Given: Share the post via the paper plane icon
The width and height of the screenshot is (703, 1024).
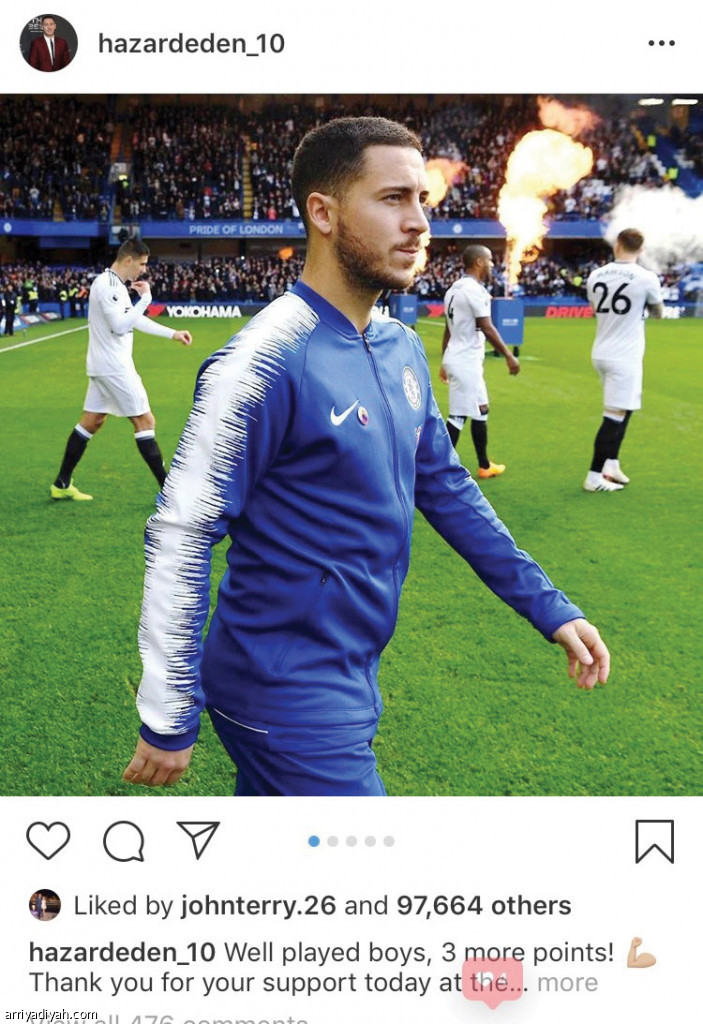Looking at the screenshot, I should (x=198, y=840).
